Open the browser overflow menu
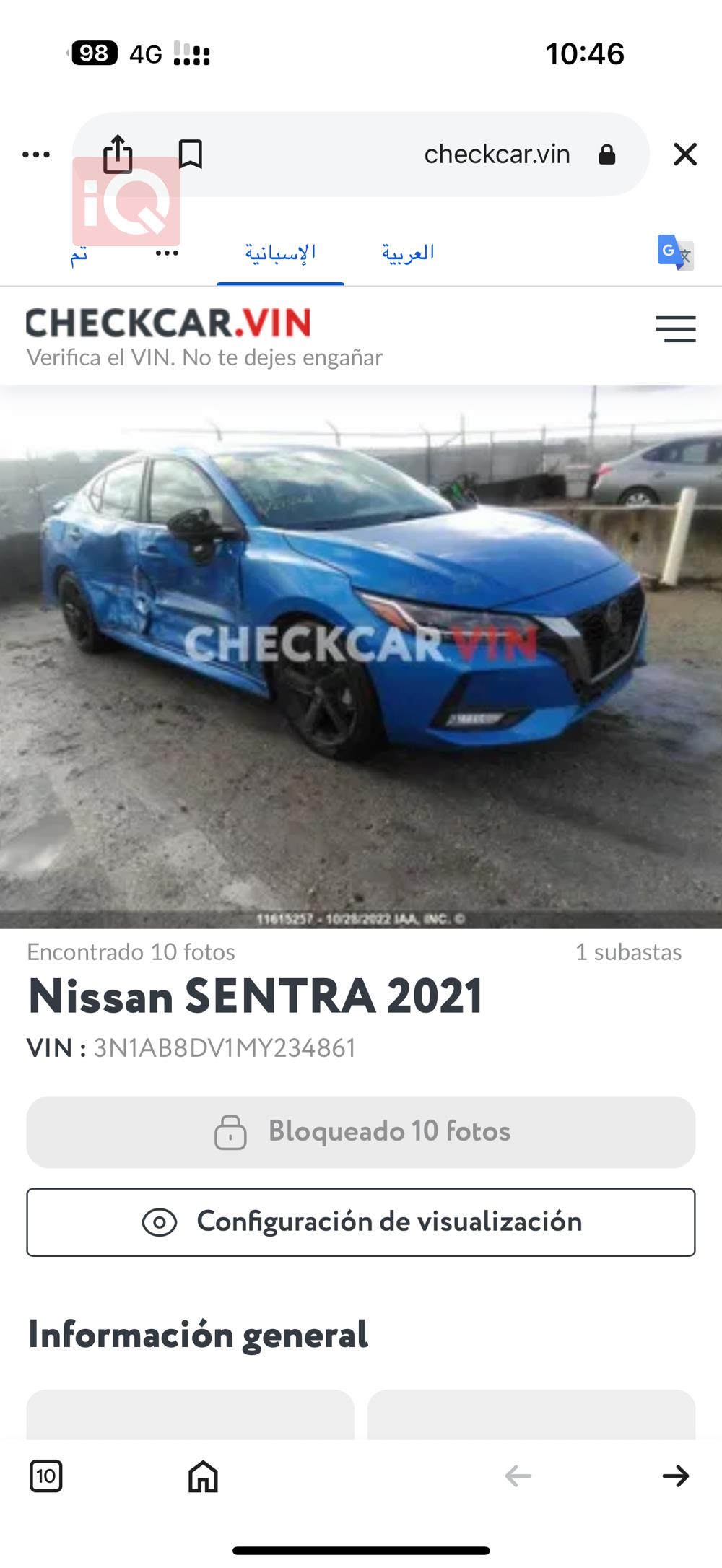This screenshot has width=722, height=1568. [x=36, y=154]
